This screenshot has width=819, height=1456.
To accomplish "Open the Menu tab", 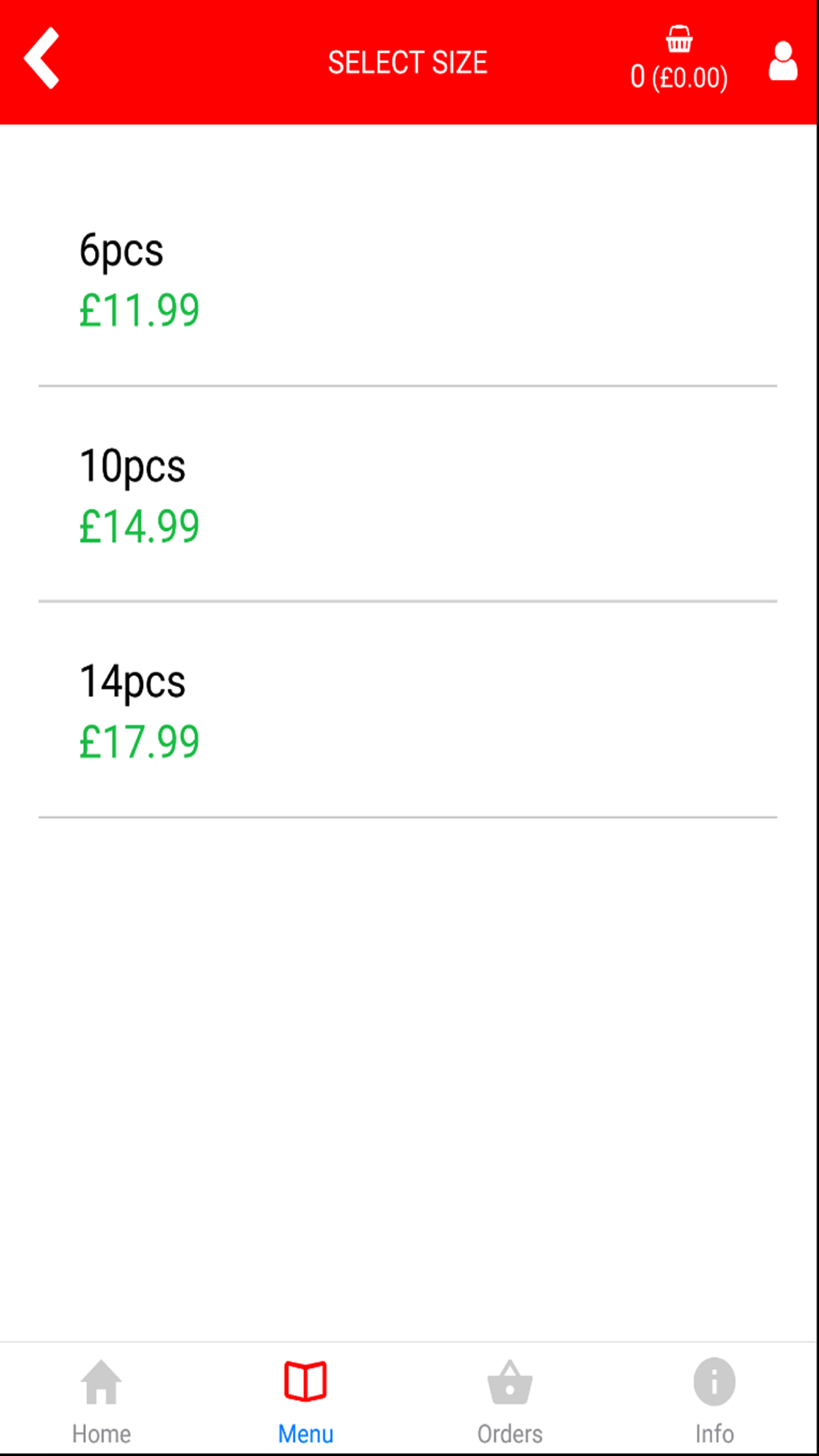I will click(x=305, y=1401).
